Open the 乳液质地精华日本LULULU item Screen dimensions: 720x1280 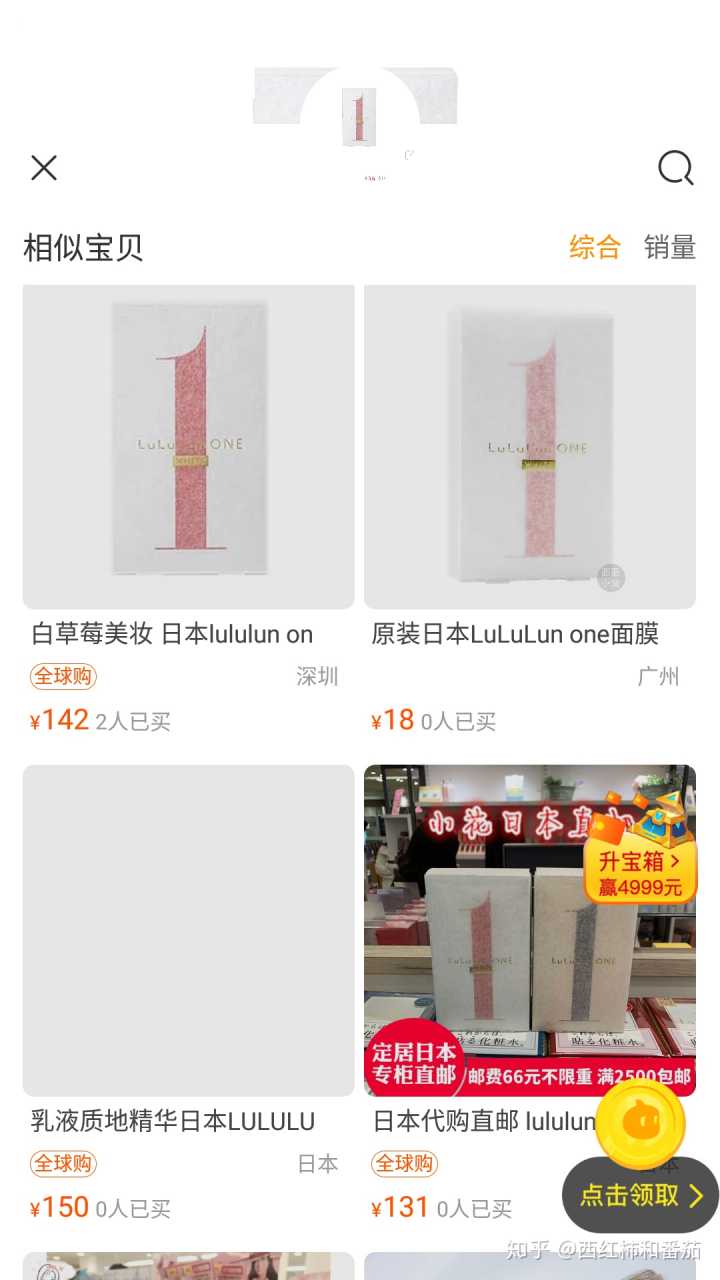188,930
